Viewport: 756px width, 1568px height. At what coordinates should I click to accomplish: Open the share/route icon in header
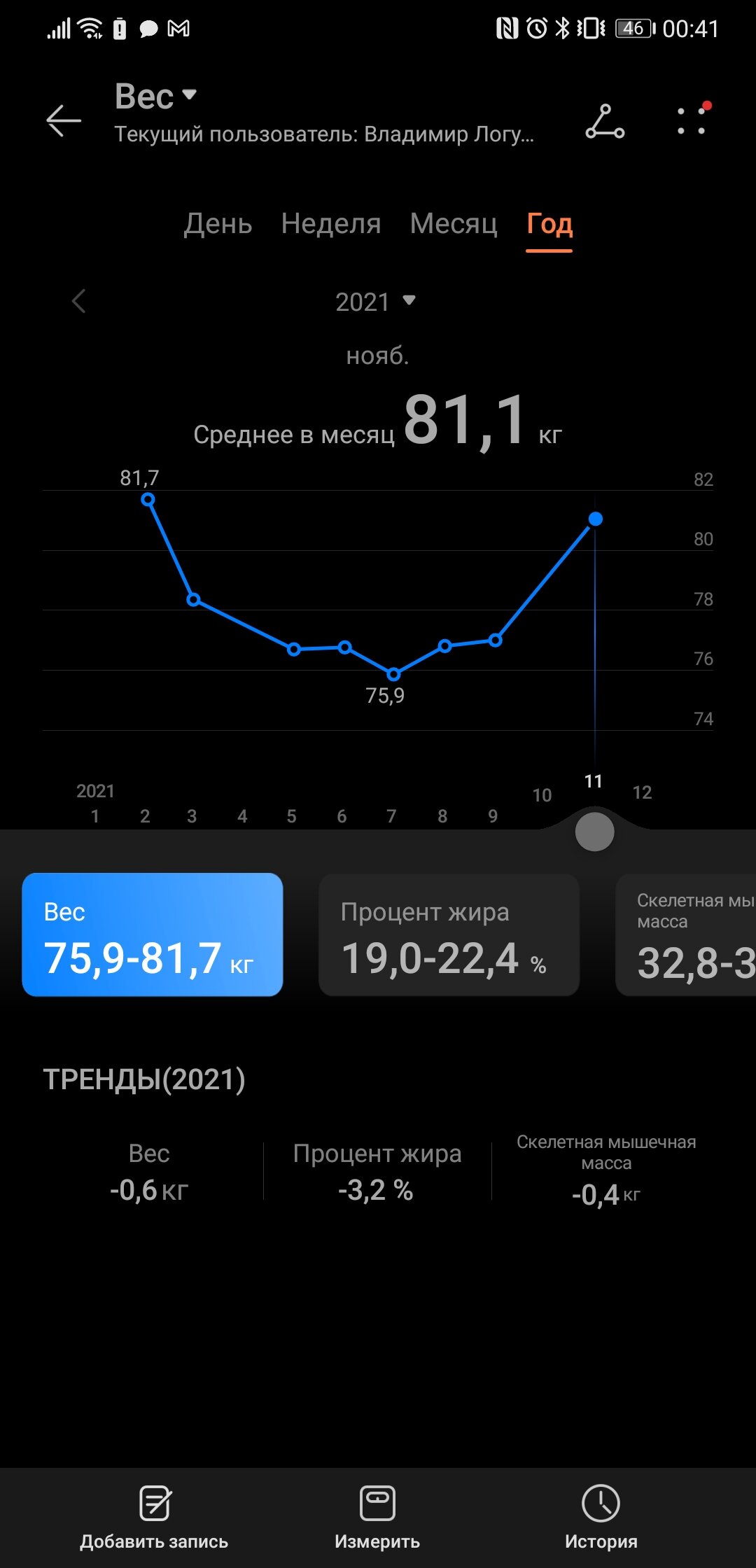point(605,121)
